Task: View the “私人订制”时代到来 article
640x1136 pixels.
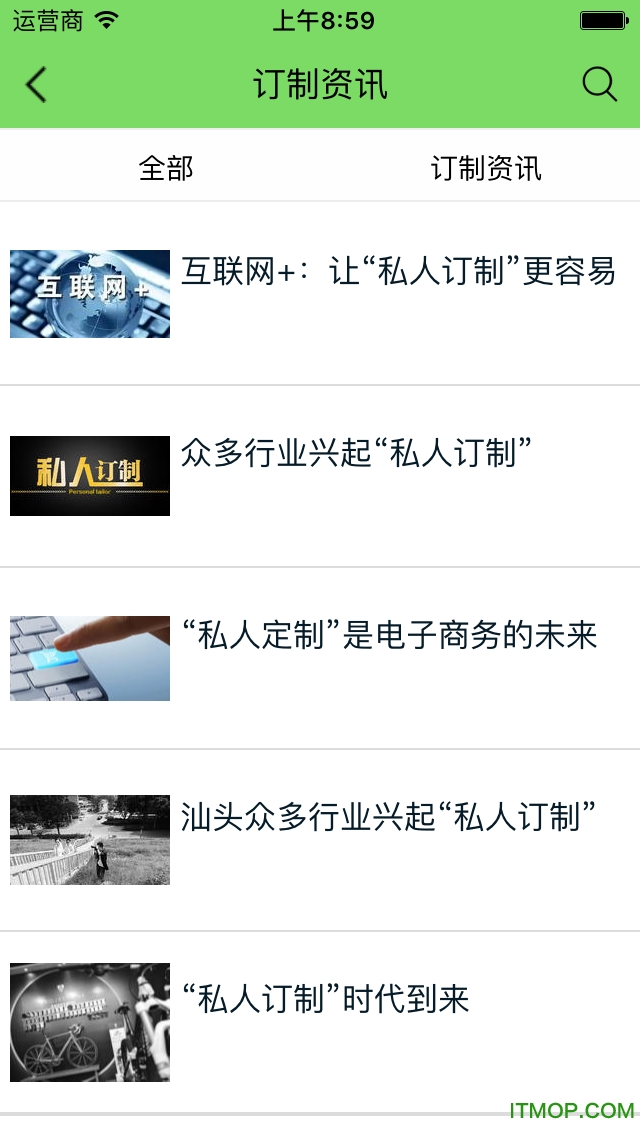Action: click(325, 999)
